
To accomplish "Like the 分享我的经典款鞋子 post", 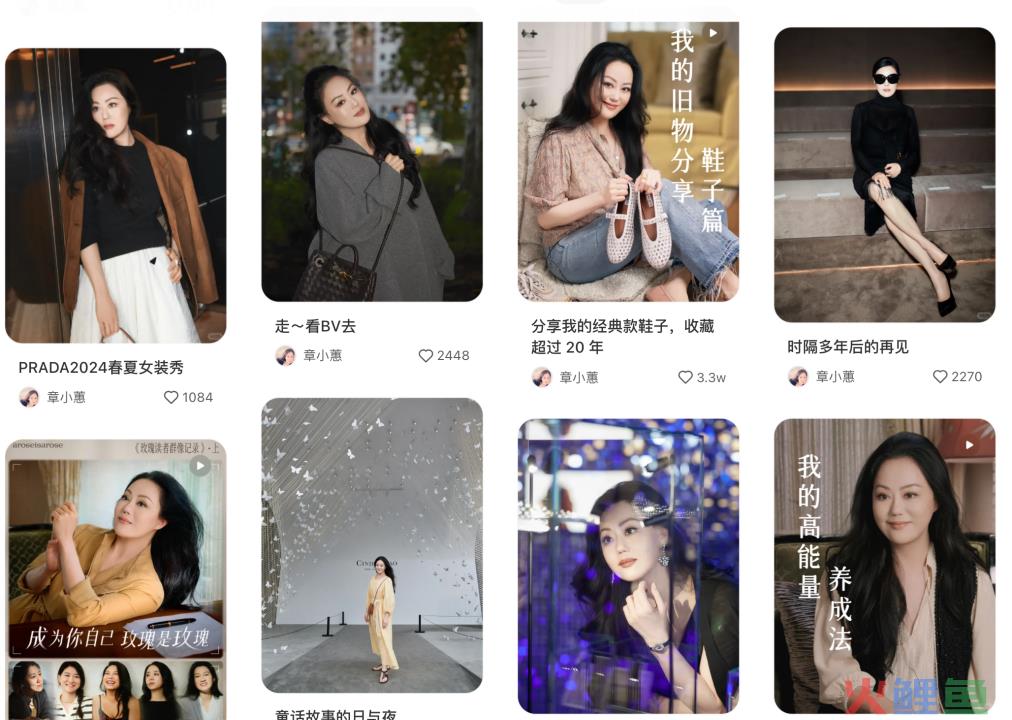I will (x=685, y=377).
